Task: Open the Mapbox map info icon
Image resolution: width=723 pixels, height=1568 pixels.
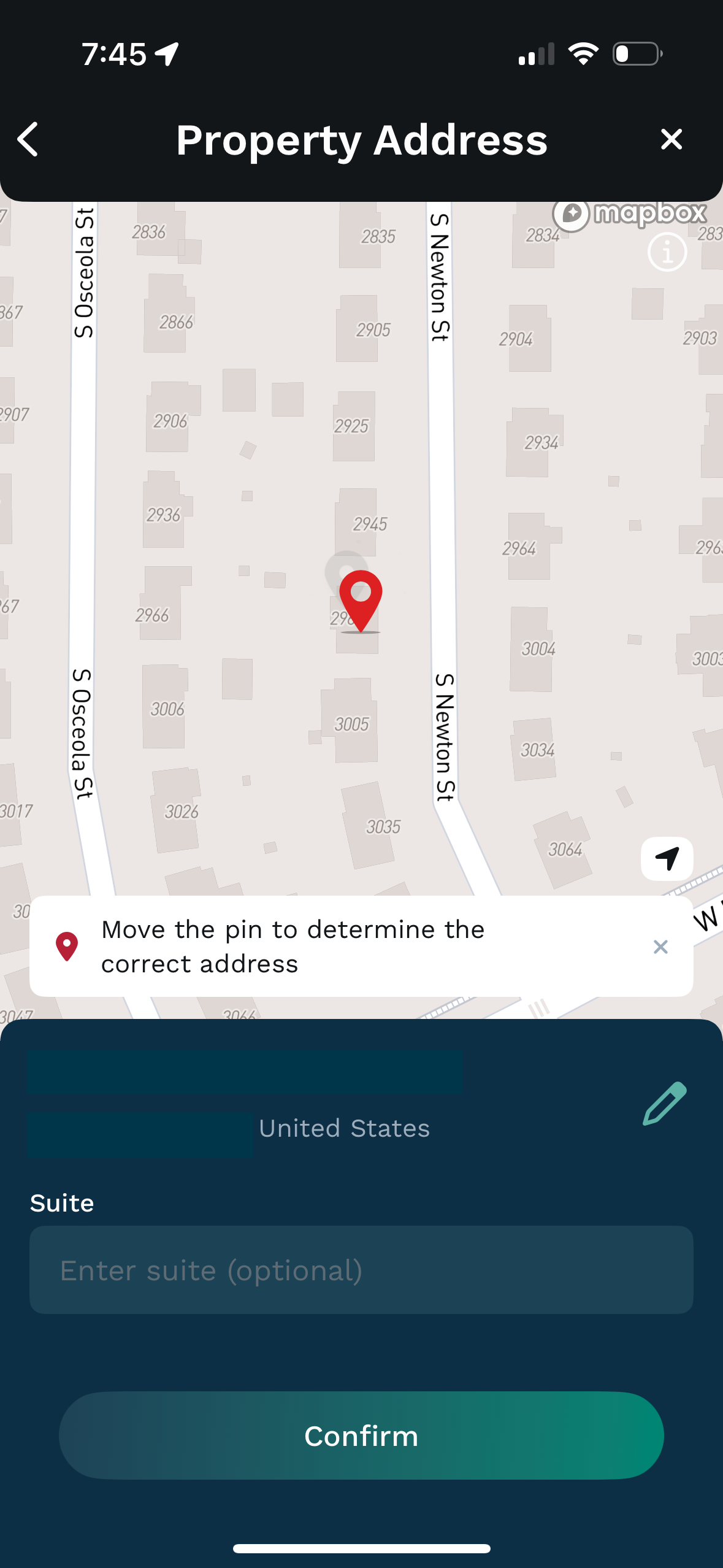Action: point(667,252)
